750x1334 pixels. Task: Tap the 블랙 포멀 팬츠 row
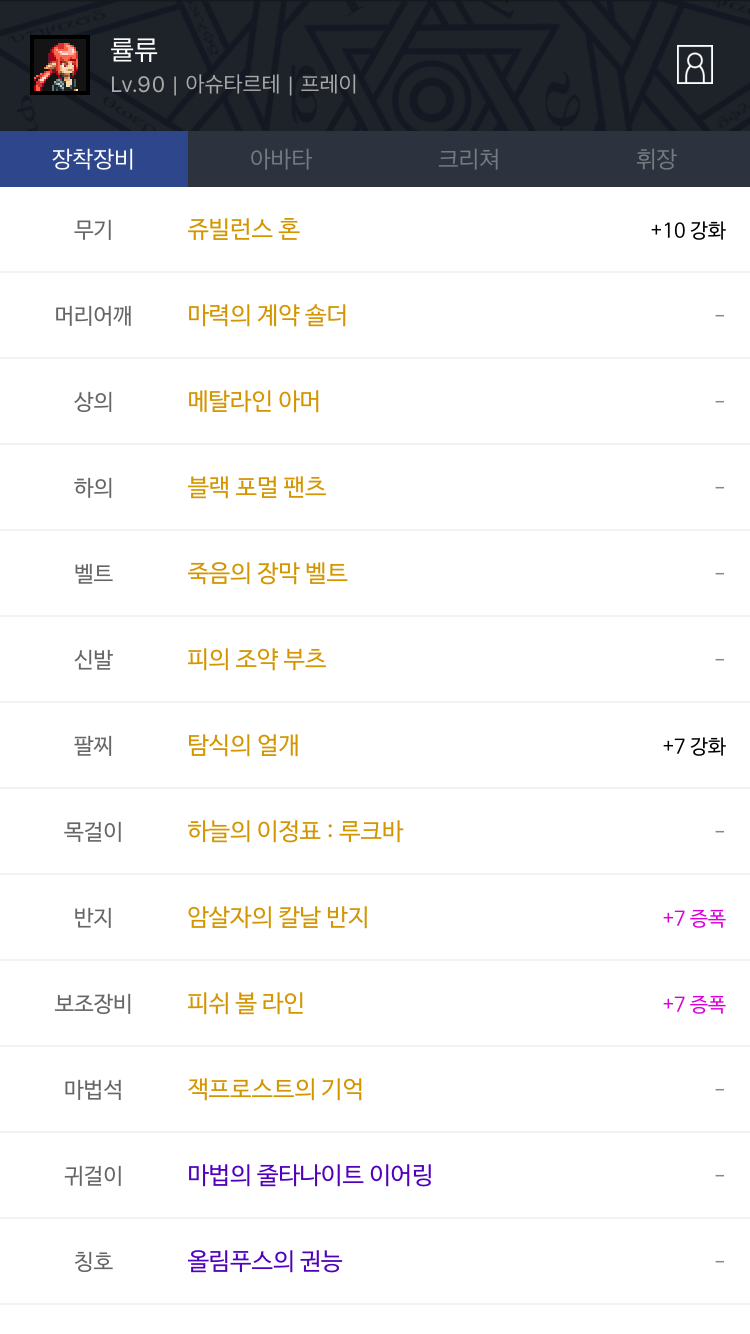(x=257, y=488)
